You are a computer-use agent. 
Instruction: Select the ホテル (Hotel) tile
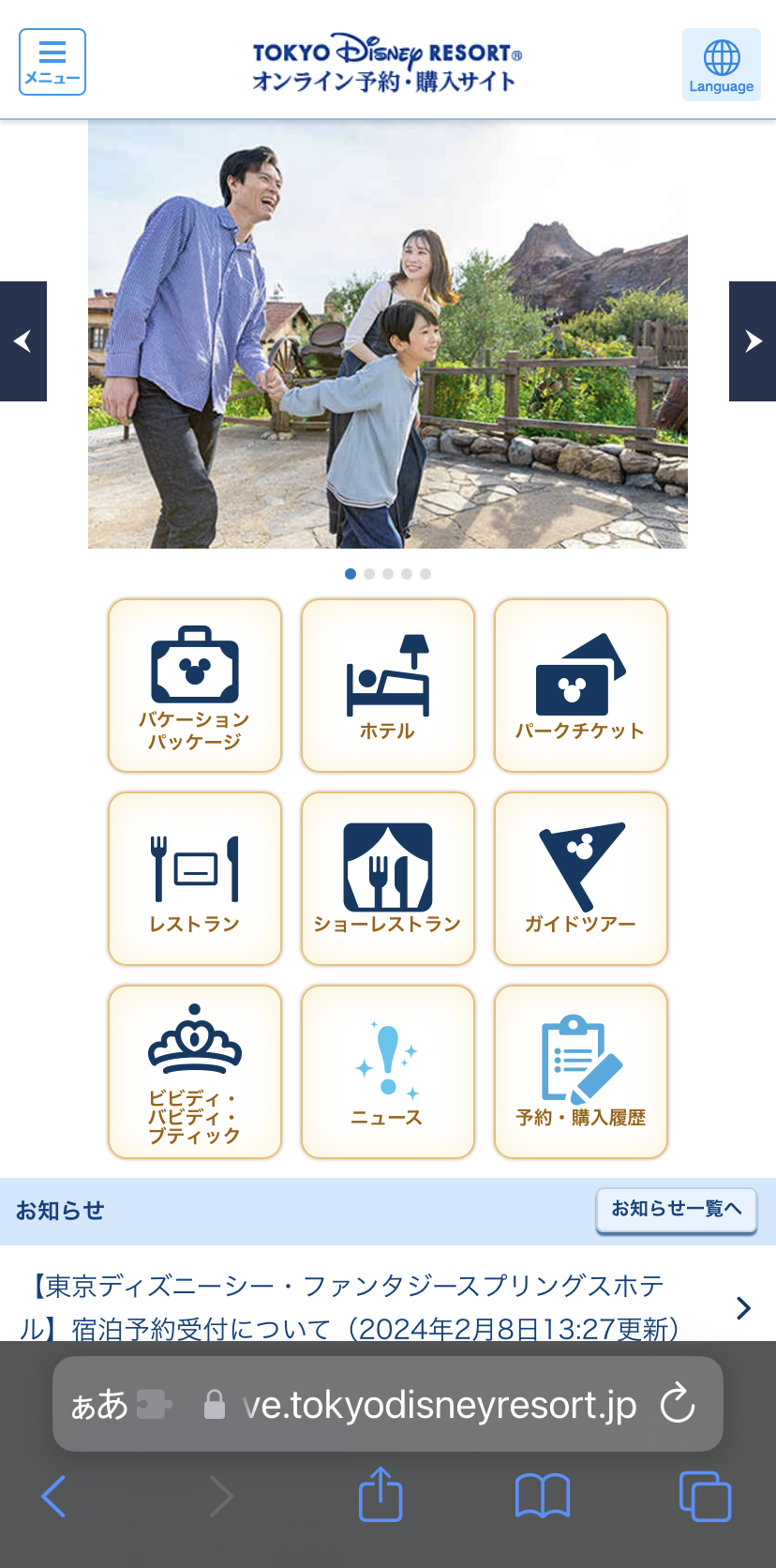[x=388, y=686]
